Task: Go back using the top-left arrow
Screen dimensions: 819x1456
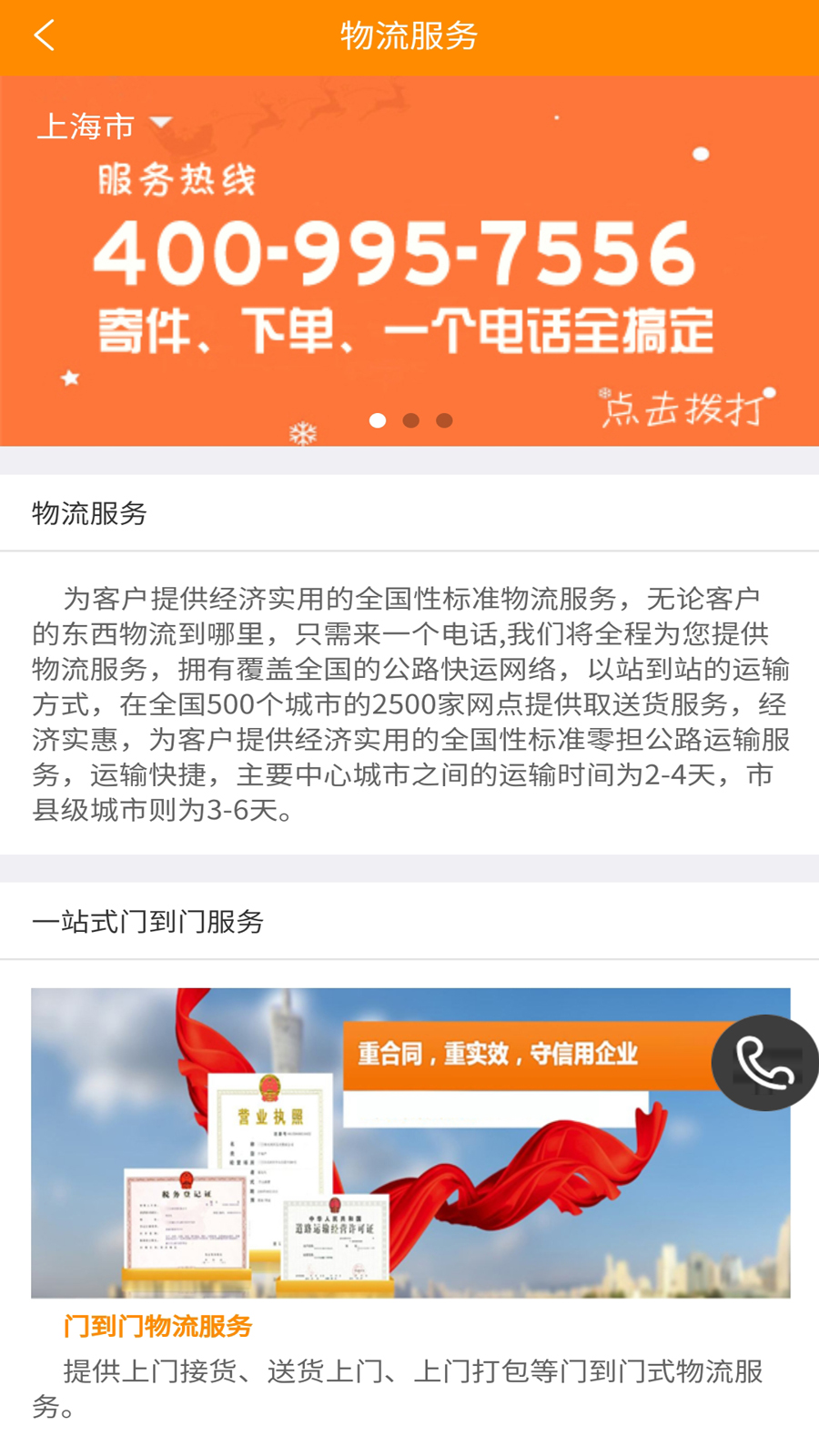Action: click(44, 36)
